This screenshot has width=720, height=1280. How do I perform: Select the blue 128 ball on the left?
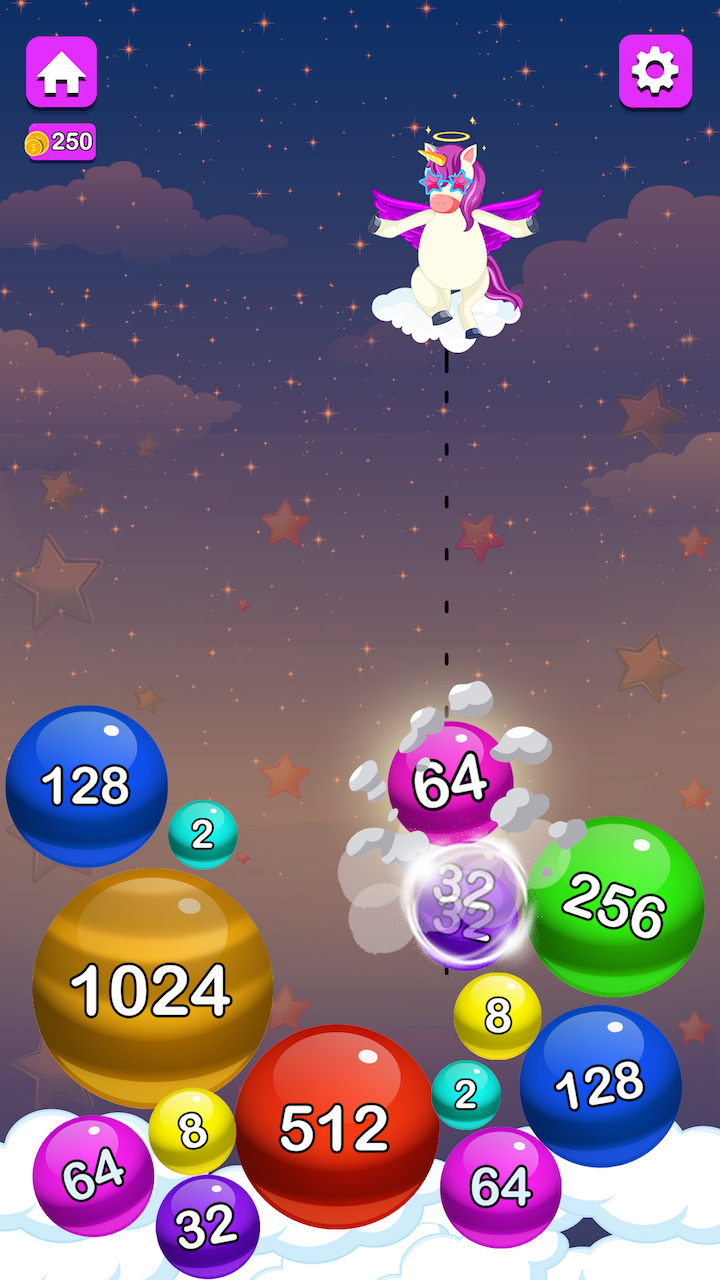85,785
